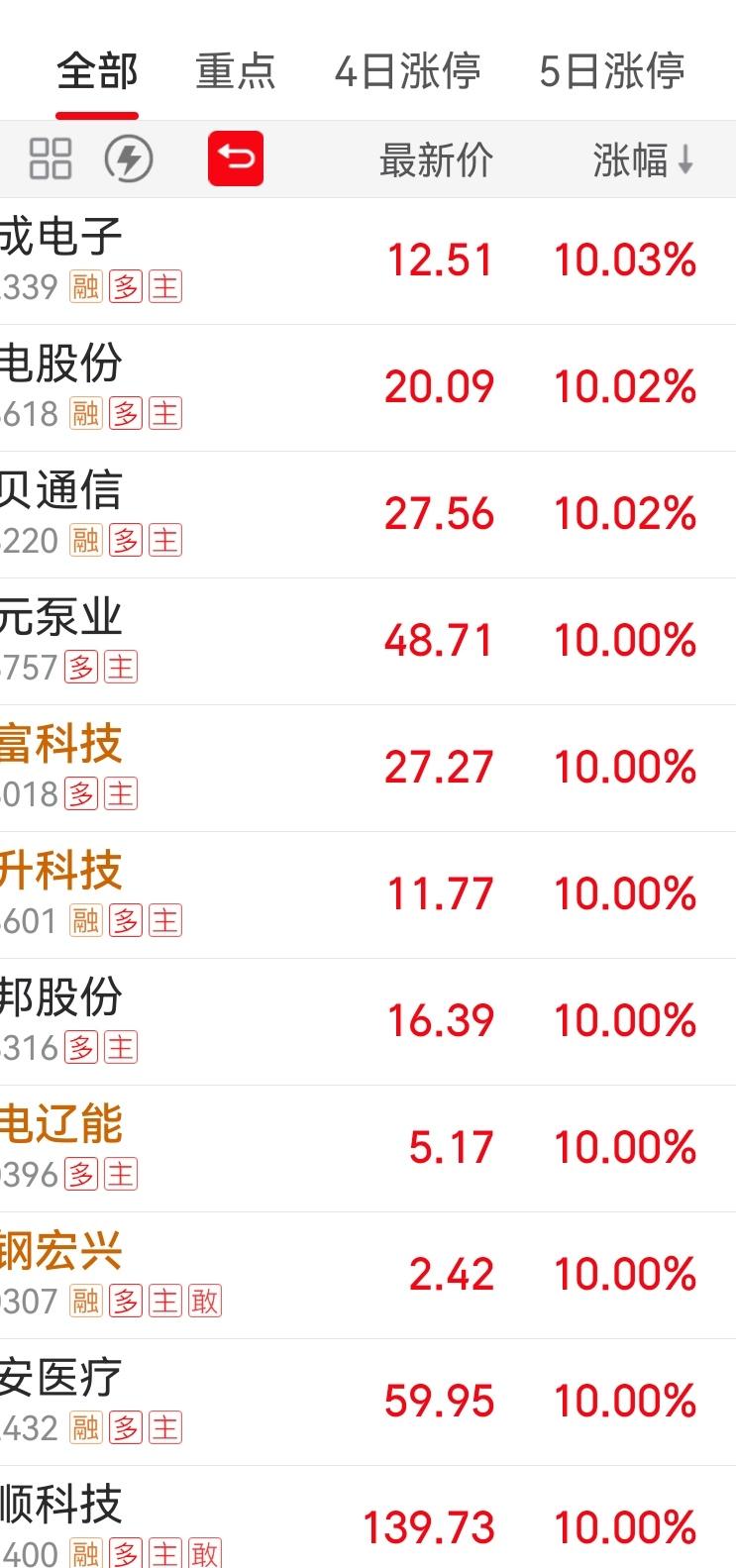This screenshot has height=1568, width=736.
Task: Click the red return arrow icon
Action: 234,157
